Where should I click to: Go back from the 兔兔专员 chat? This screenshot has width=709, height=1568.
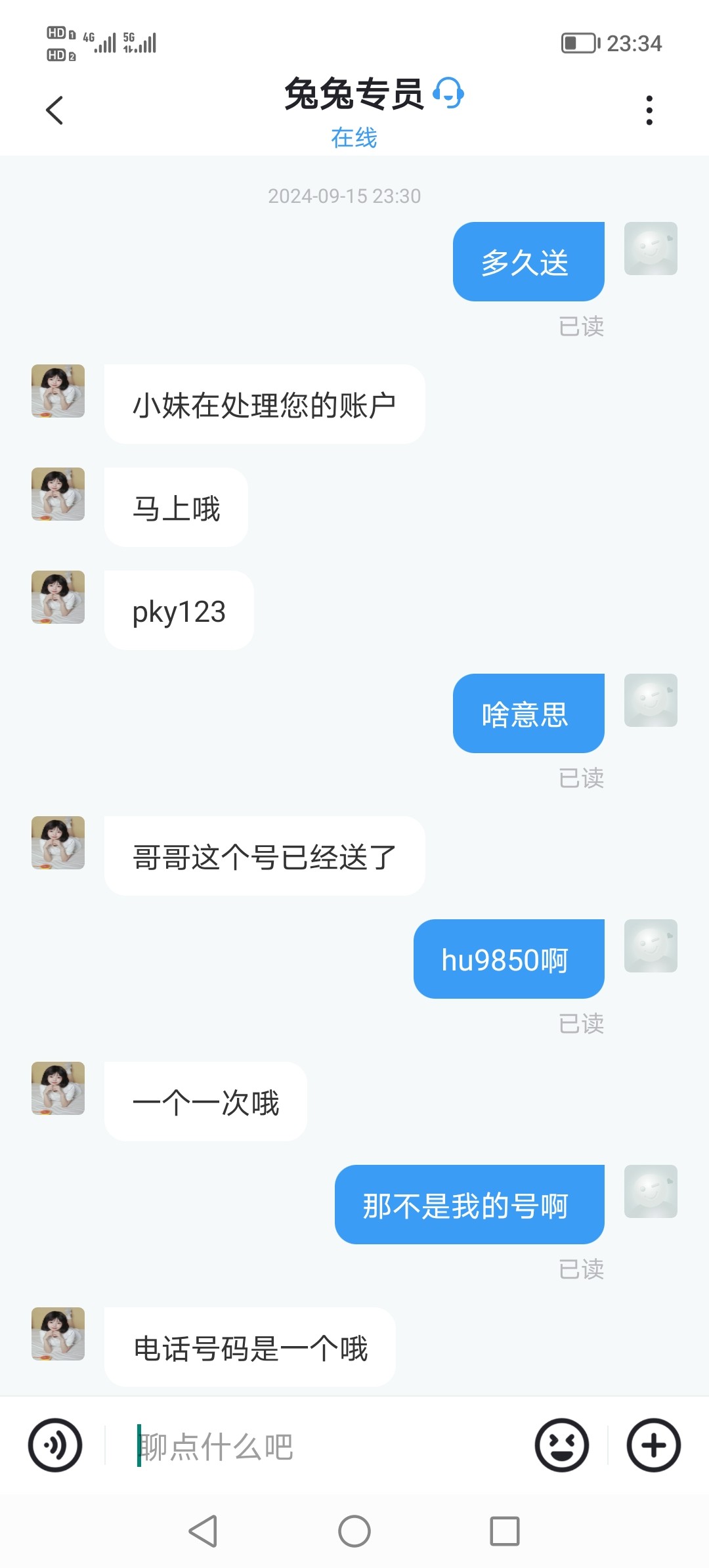click(x=55, y=110)
